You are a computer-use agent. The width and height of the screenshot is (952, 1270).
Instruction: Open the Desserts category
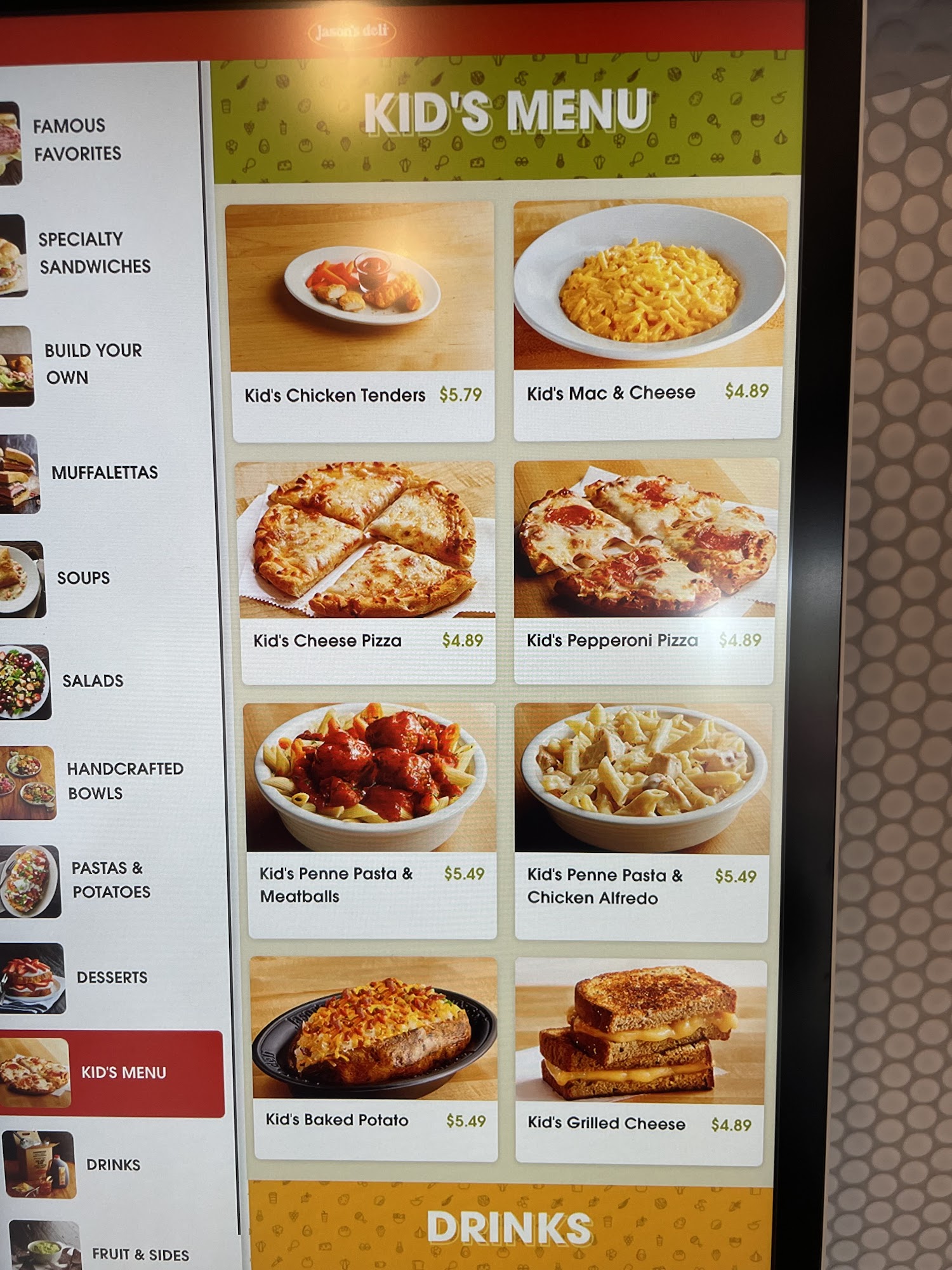pyautogui.click(x=111, y=977)
